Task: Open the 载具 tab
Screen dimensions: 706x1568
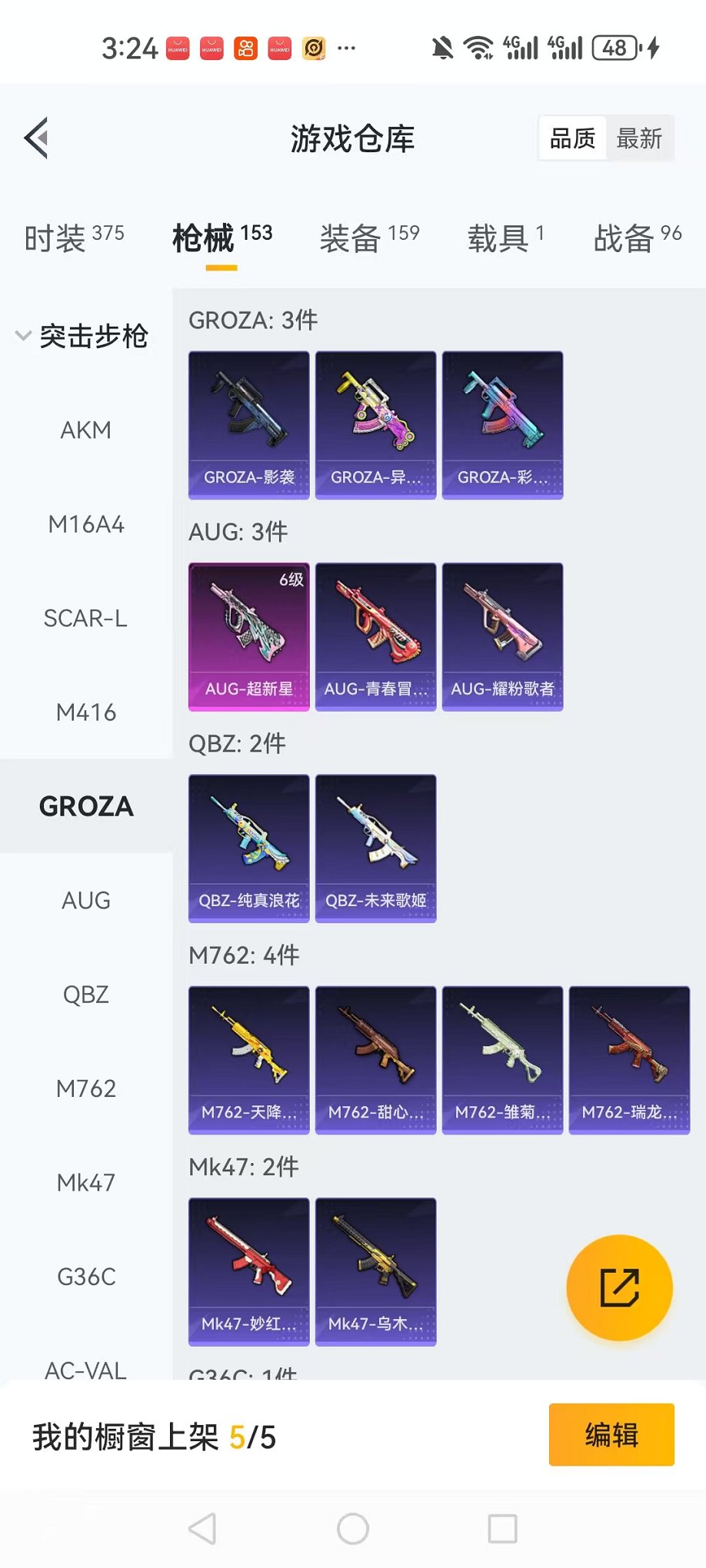Action: point(506,237)
